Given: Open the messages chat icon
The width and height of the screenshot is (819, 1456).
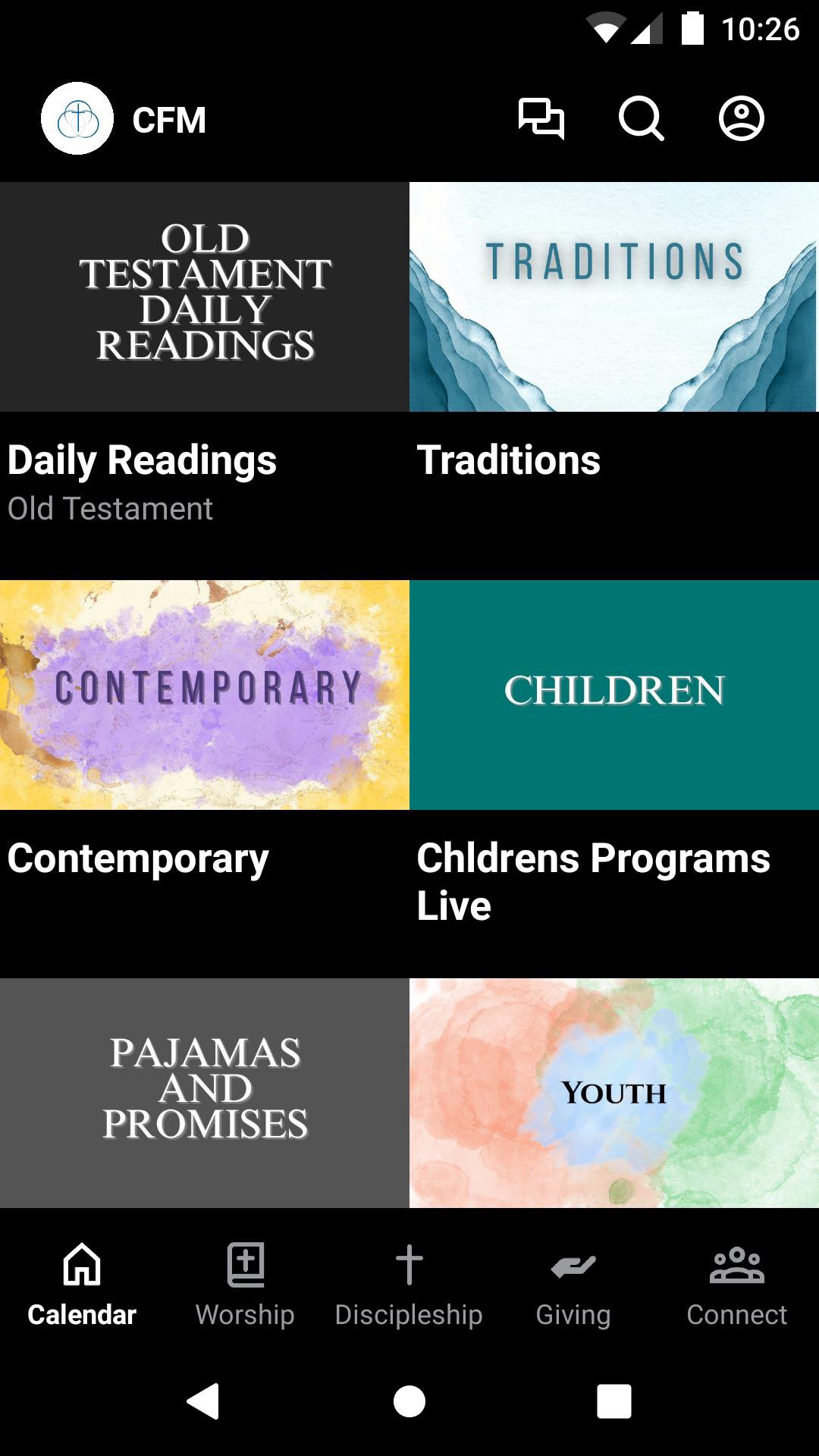Looking at the screenshot, I should [541, 119].
